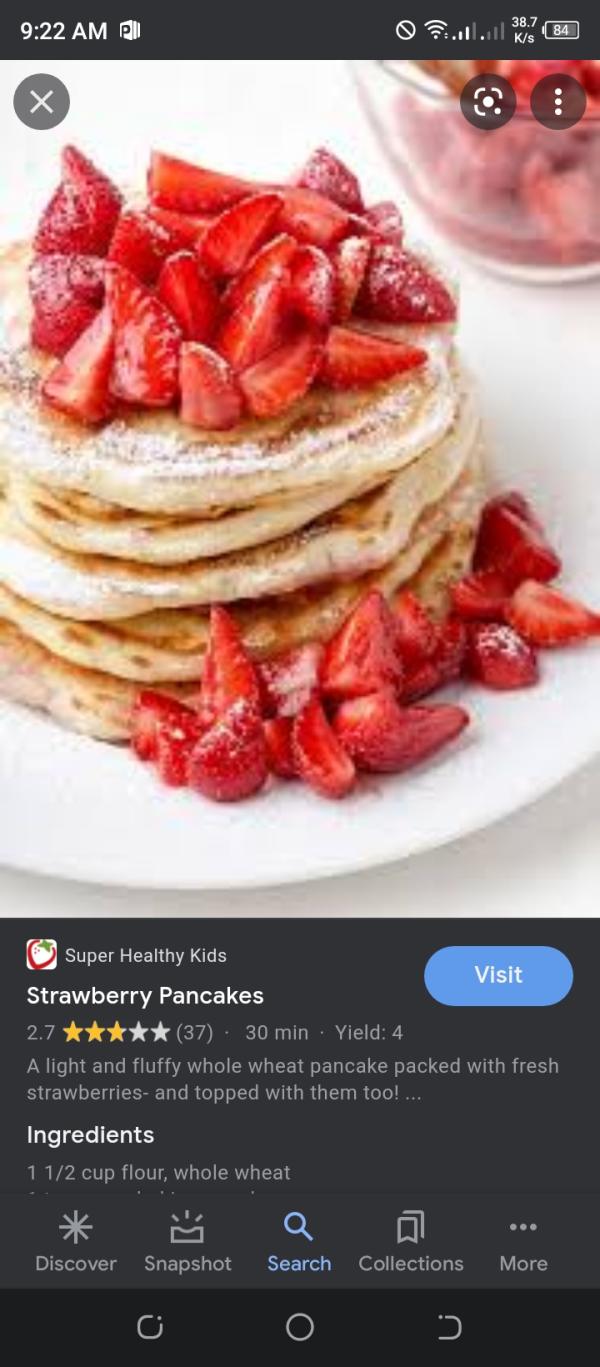
Task: Tap the Visit button
Action: pos(498,975)
